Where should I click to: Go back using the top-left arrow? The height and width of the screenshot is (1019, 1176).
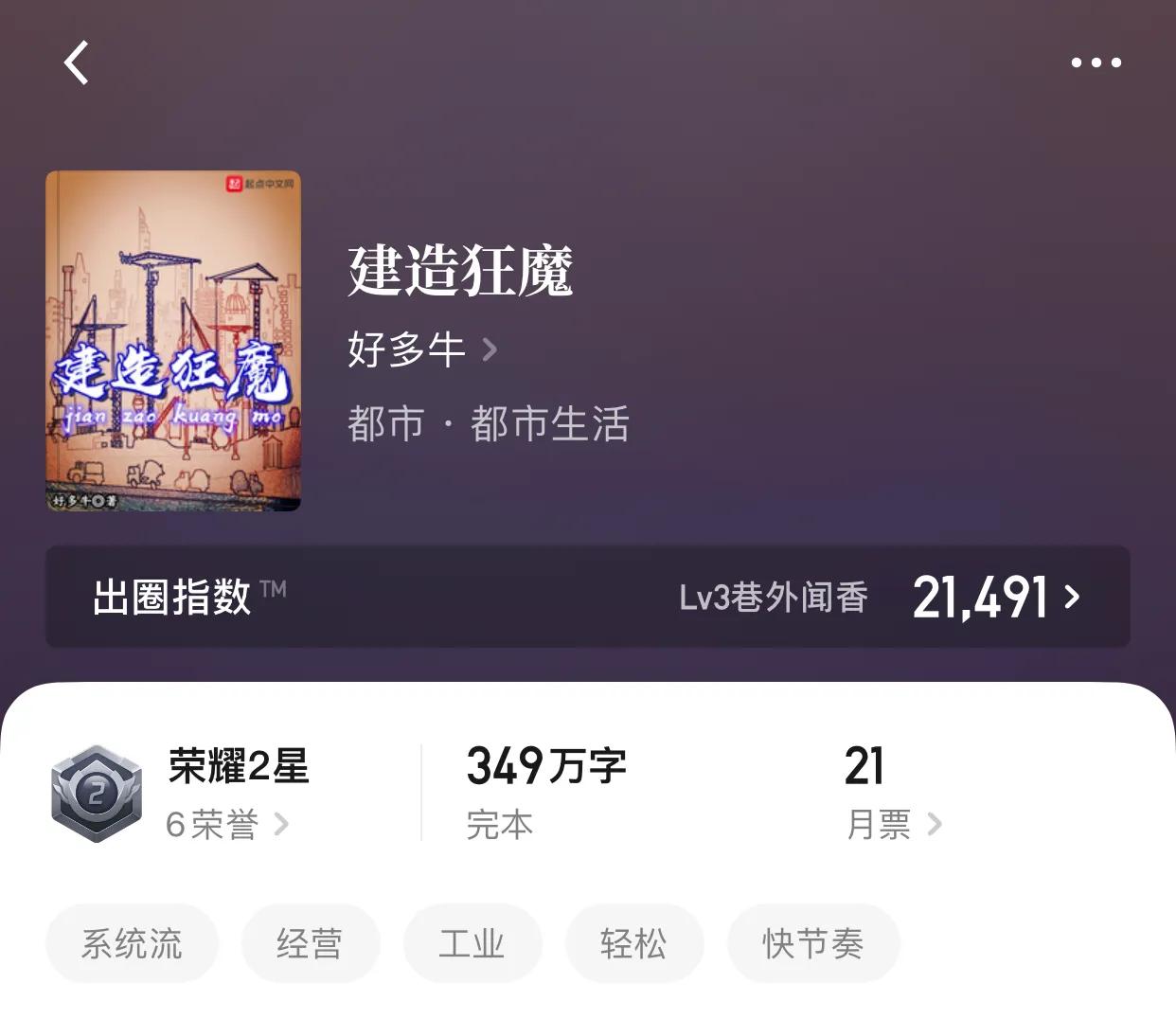click(x=77, y=63)
